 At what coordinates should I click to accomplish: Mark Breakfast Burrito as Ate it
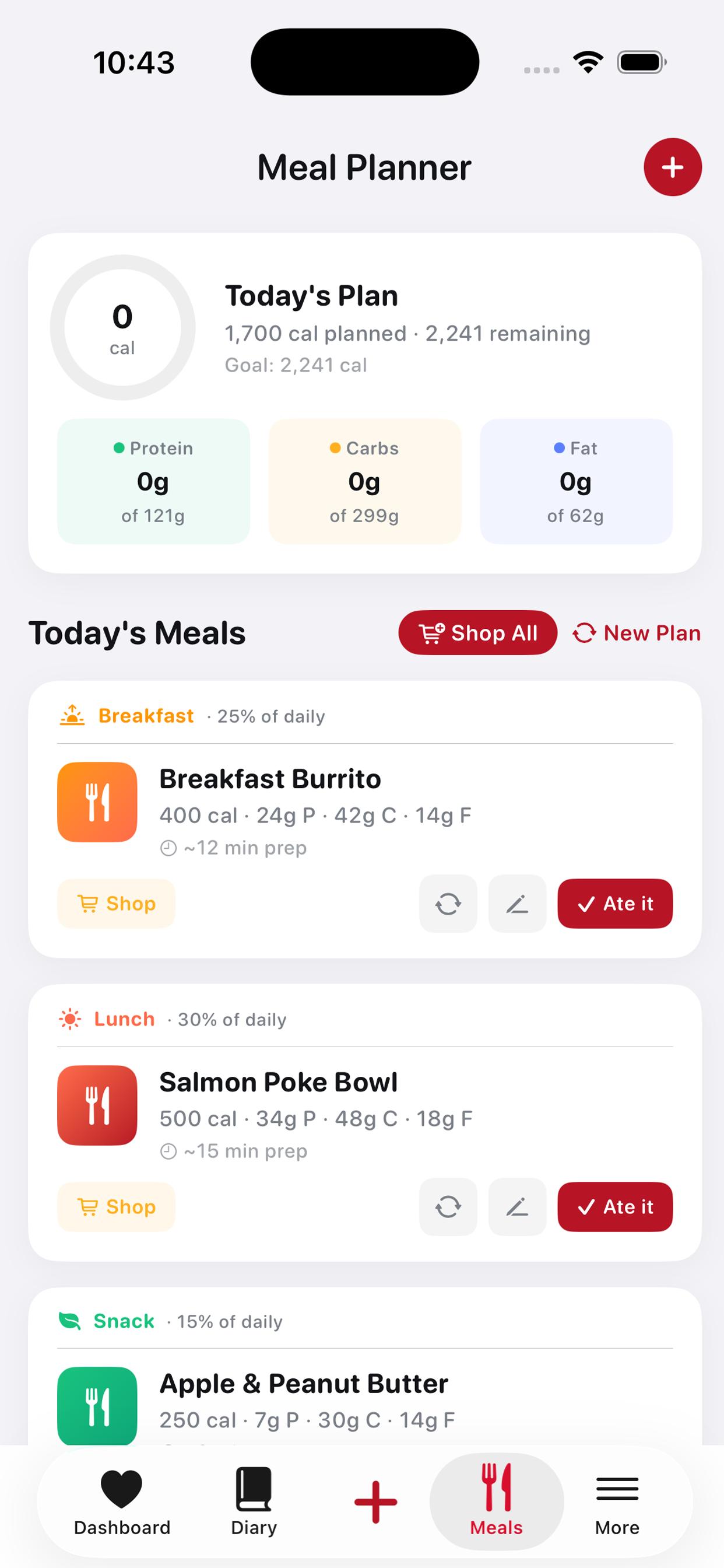(x=615, y=904)
